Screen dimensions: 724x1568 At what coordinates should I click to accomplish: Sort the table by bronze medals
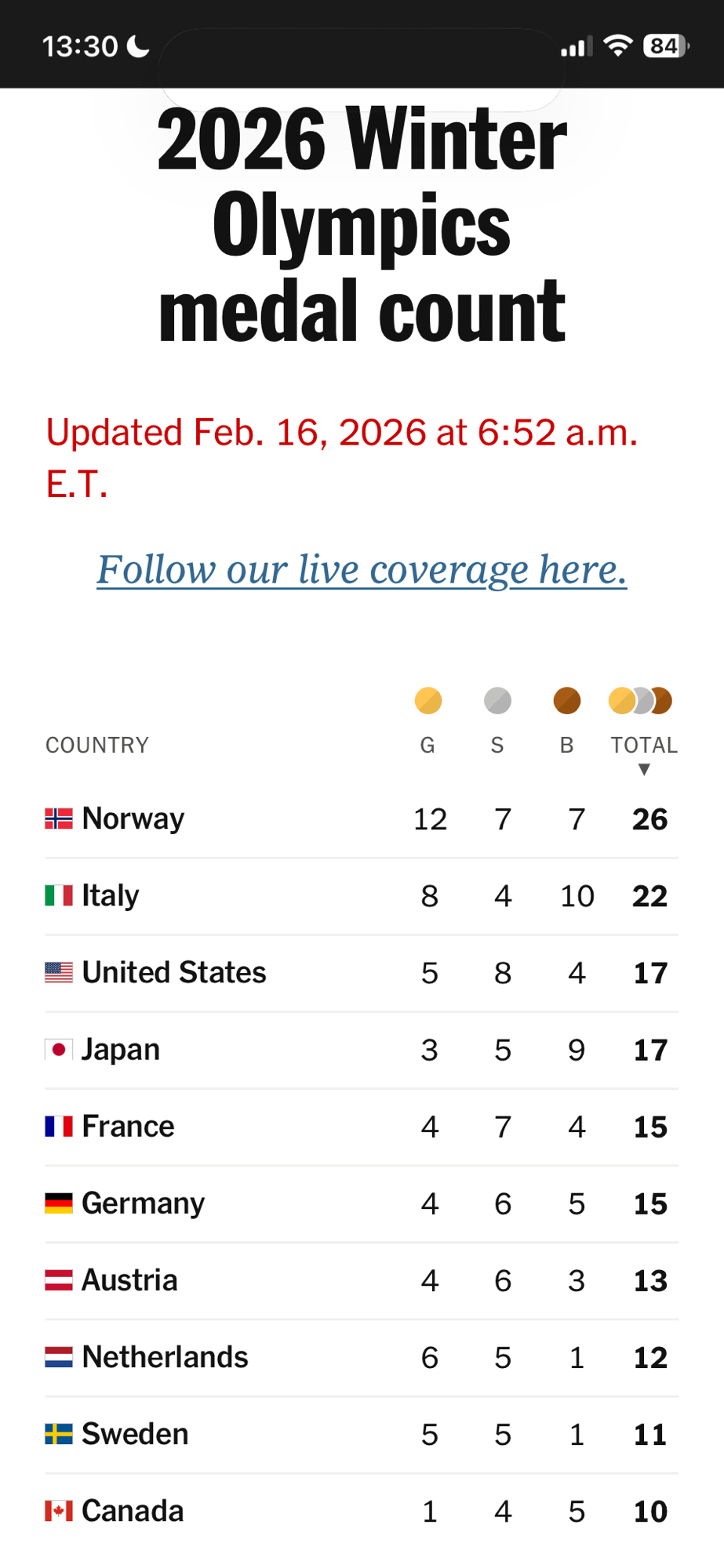(x=566, y=744)
